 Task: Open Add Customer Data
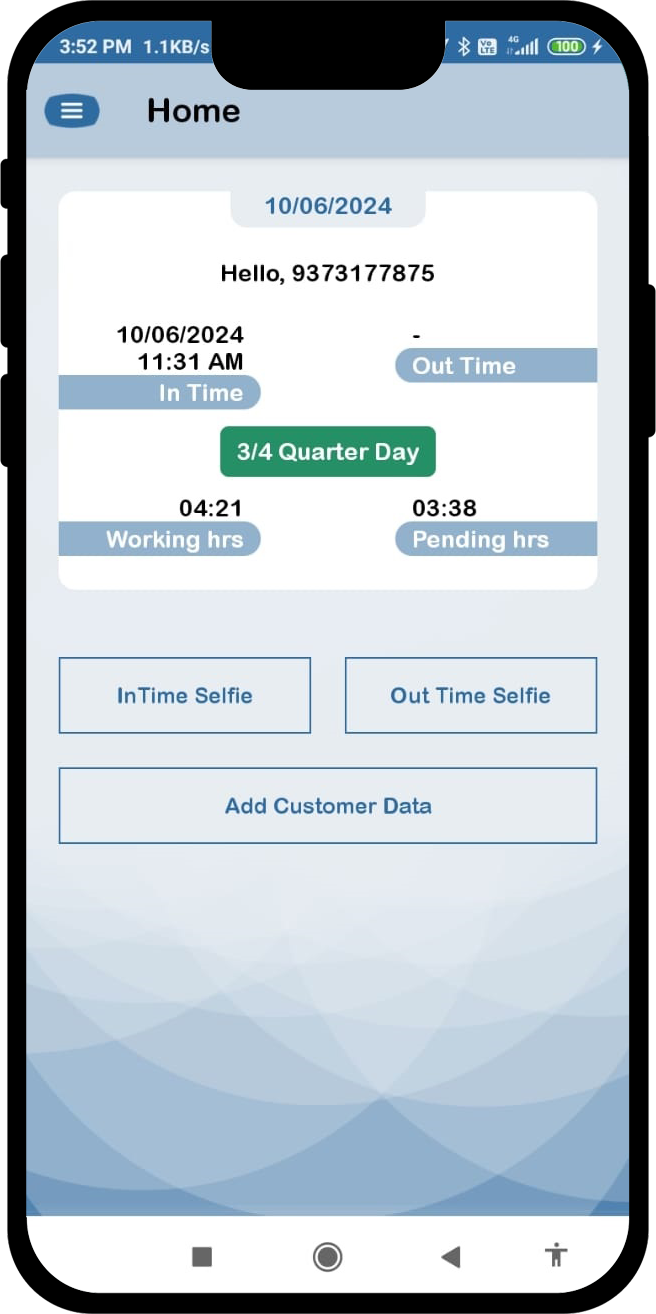[x=328, y=805]
